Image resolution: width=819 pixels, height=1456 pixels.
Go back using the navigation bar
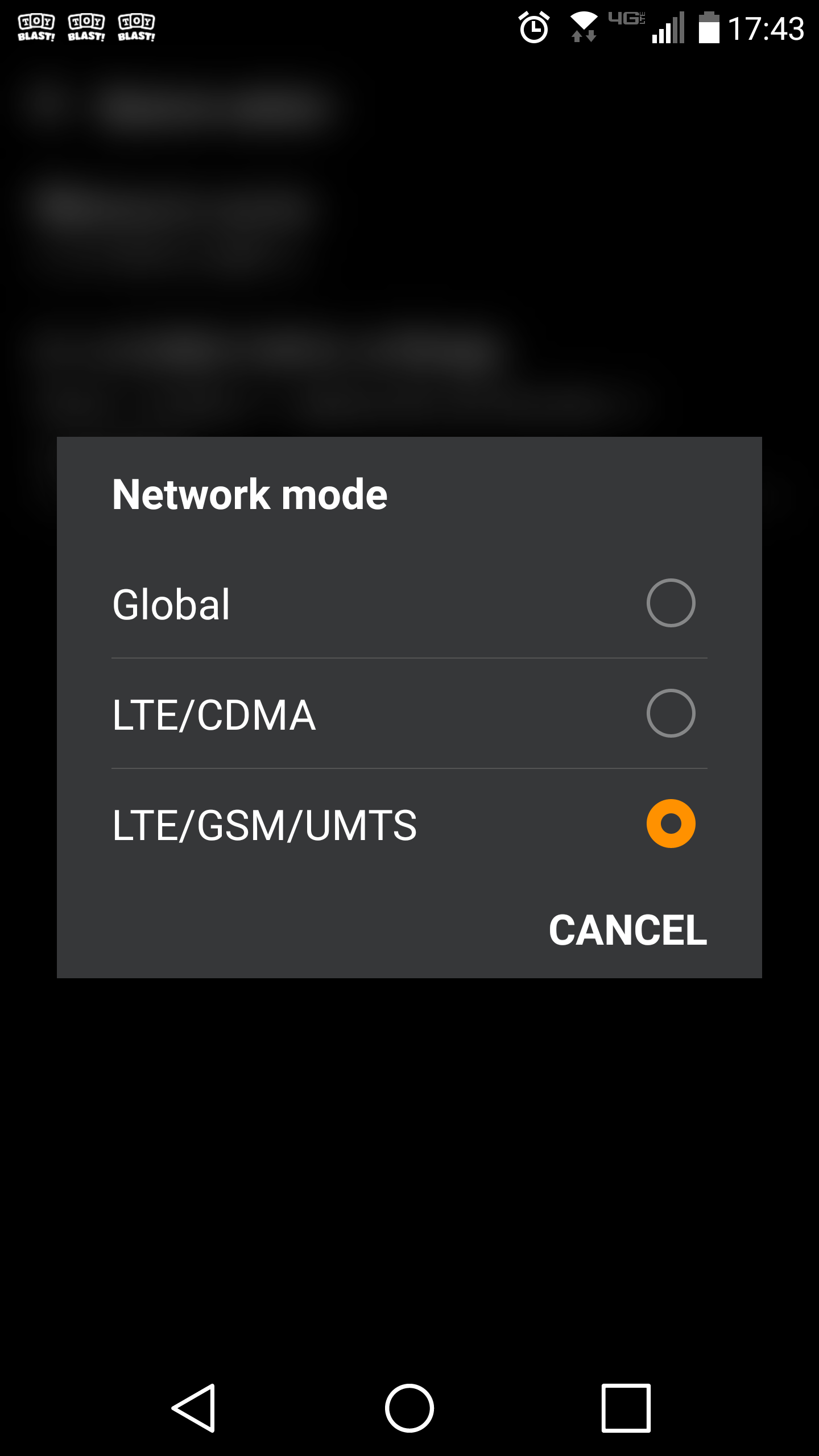[194, 1408]
